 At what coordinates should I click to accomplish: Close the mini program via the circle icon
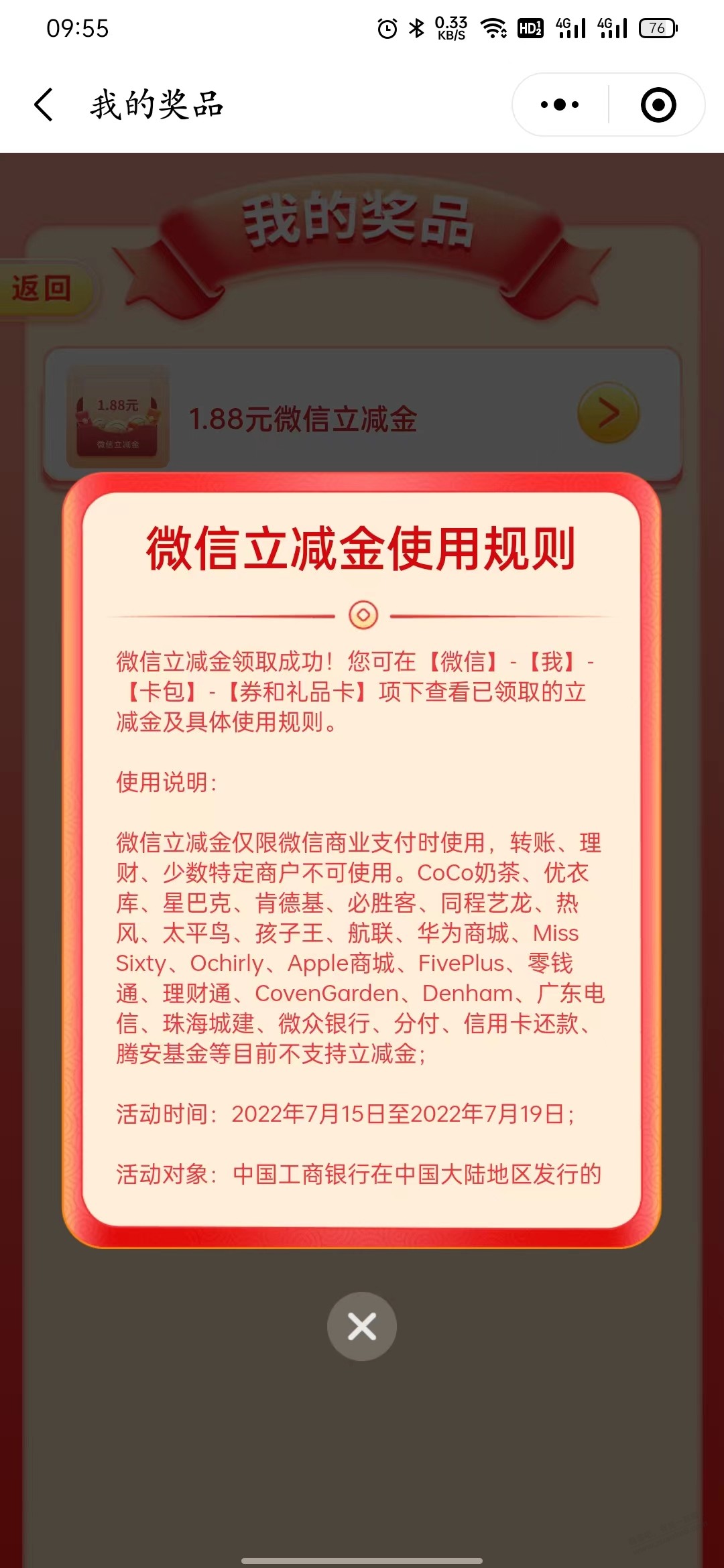[x=658, y=105]
